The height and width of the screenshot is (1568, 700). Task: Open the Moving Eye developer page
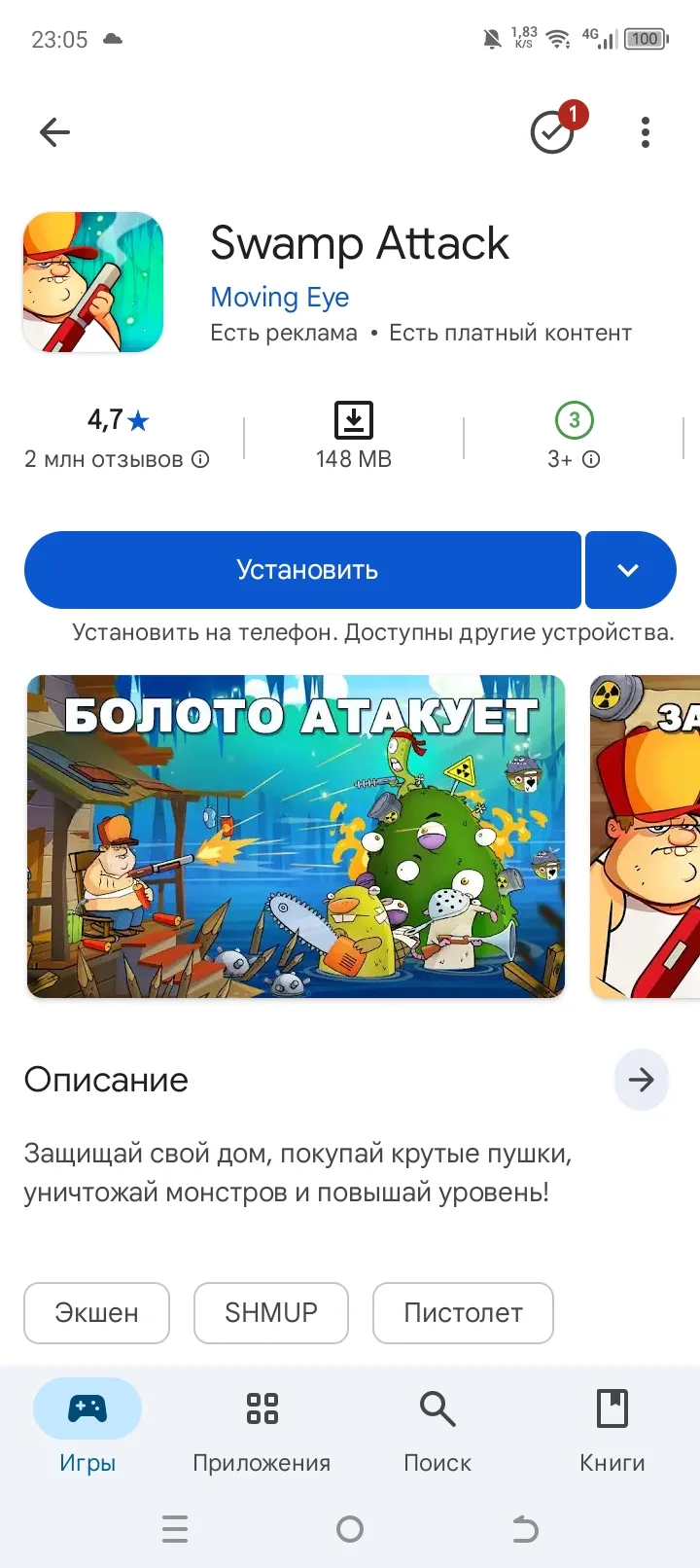pyautogui.click(x=280, y=297)
